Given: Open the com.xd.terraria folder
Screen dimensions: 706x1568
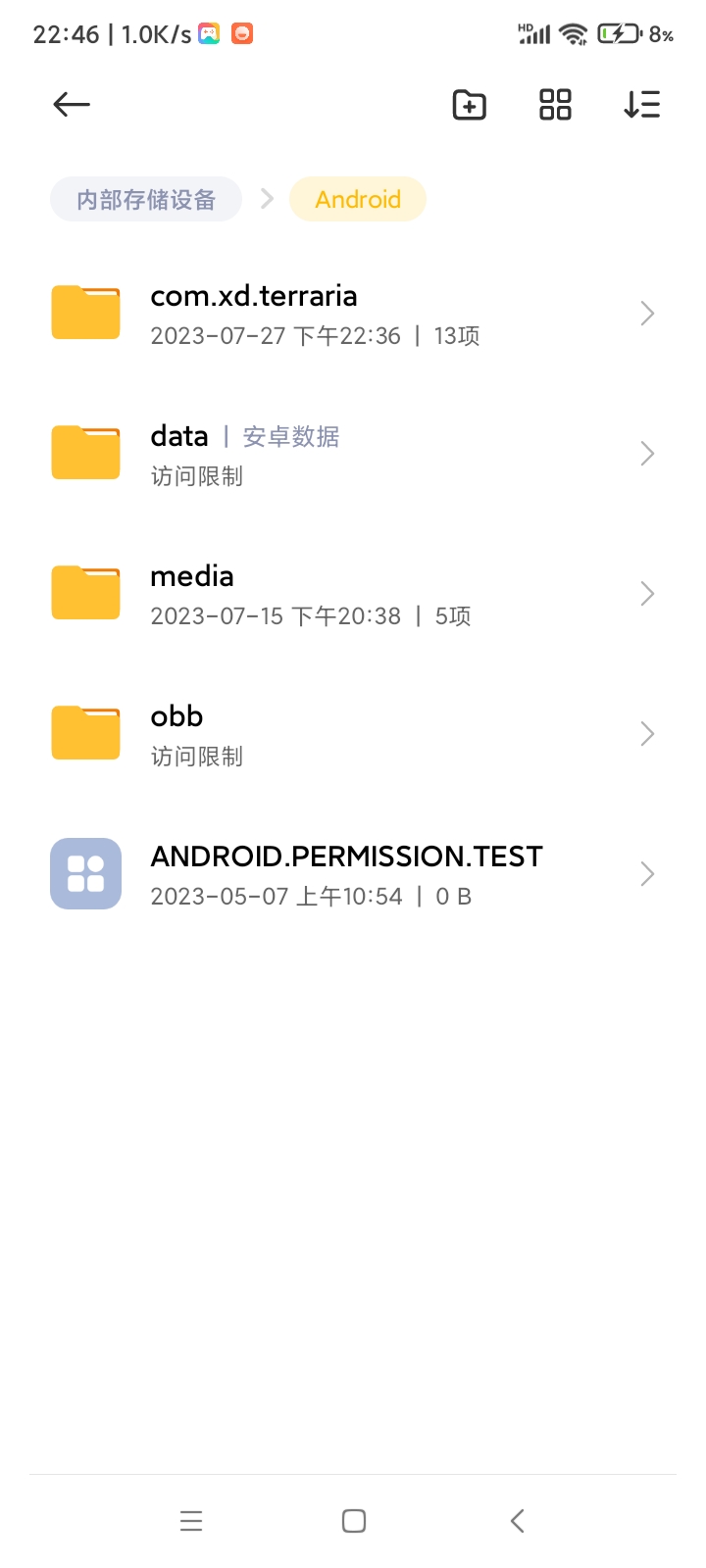Looking at the screenshot, I should tap(353, 314).
